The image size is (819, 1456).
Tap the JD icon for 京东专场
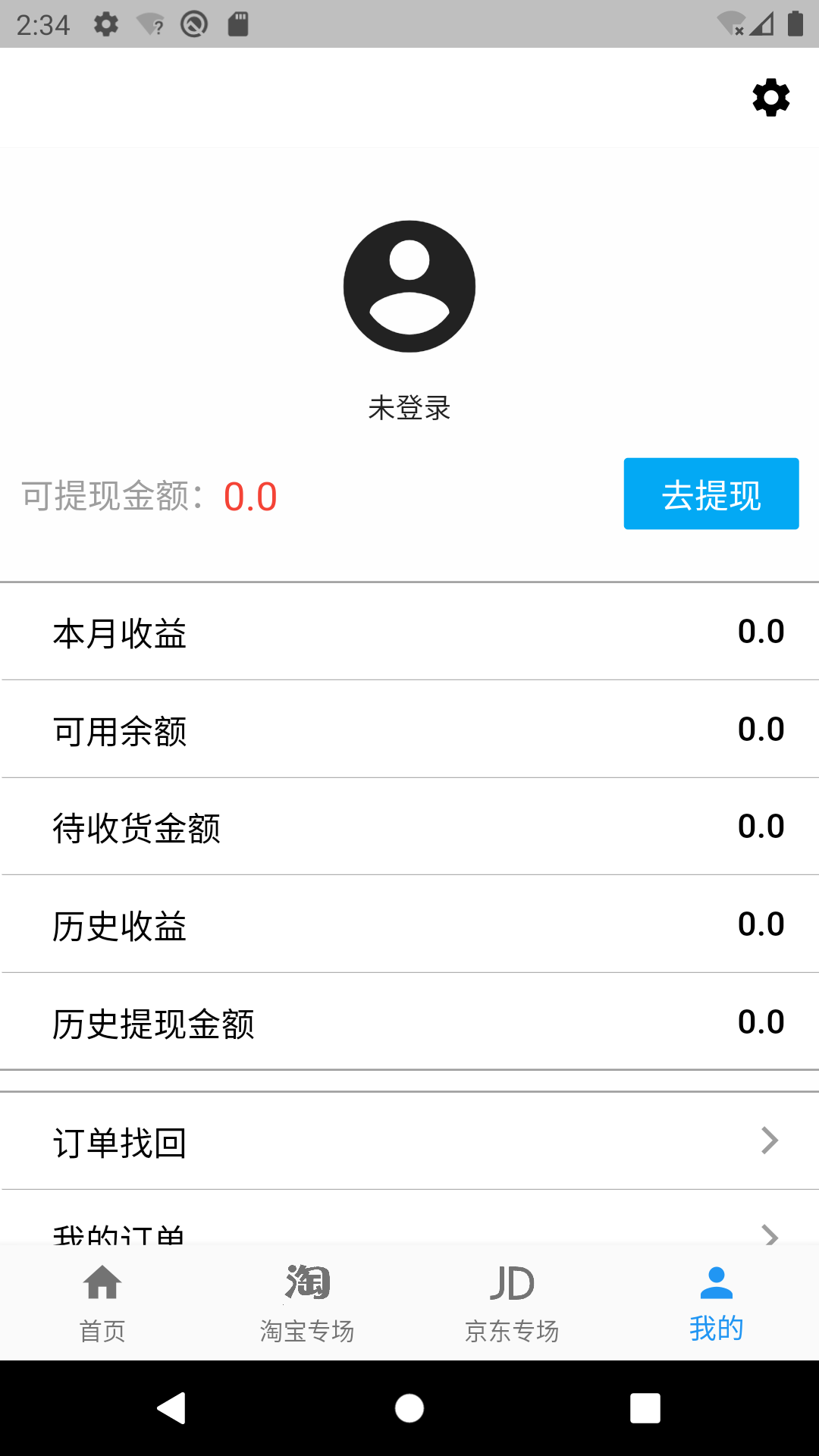[x=512, y=1282]
